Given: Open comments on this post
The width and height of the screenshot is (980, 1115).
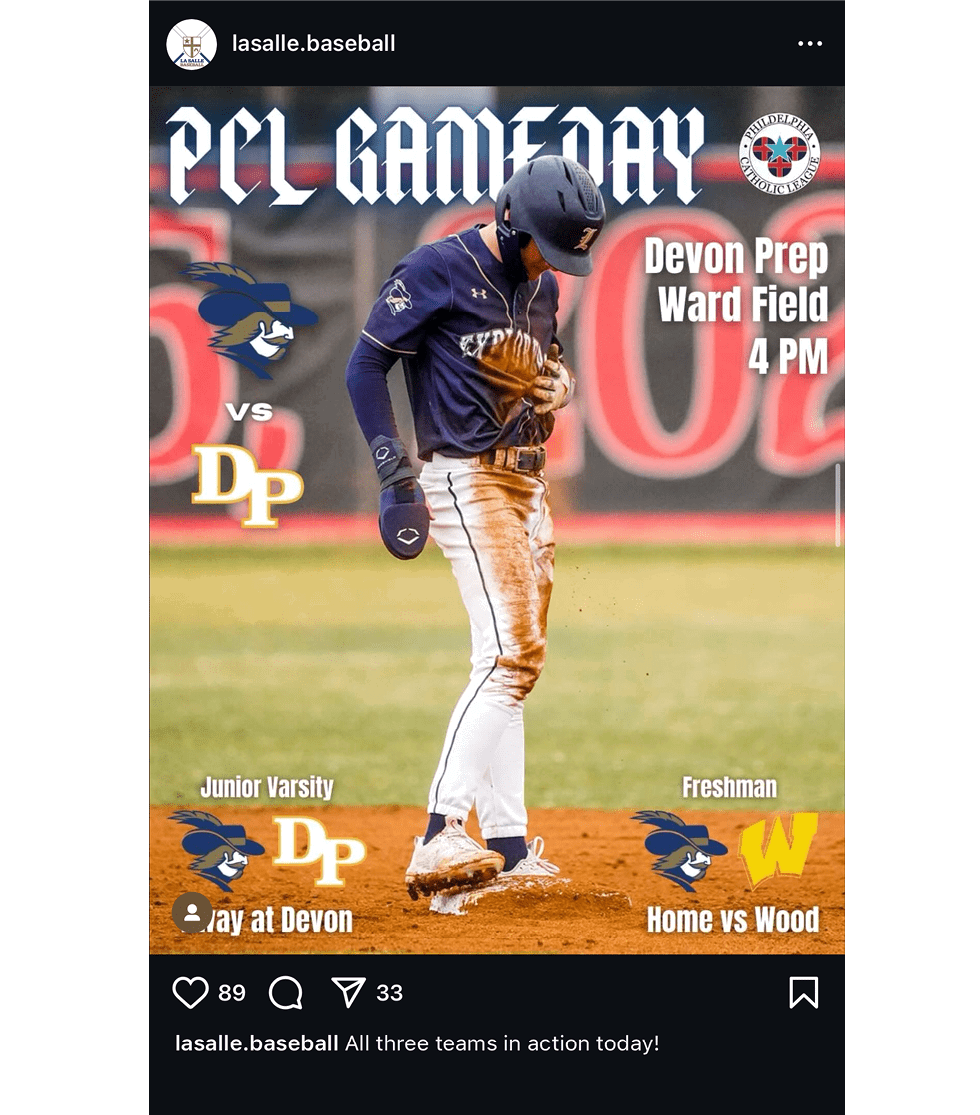Looking at the screenshot, I should (x=286, y=992).
